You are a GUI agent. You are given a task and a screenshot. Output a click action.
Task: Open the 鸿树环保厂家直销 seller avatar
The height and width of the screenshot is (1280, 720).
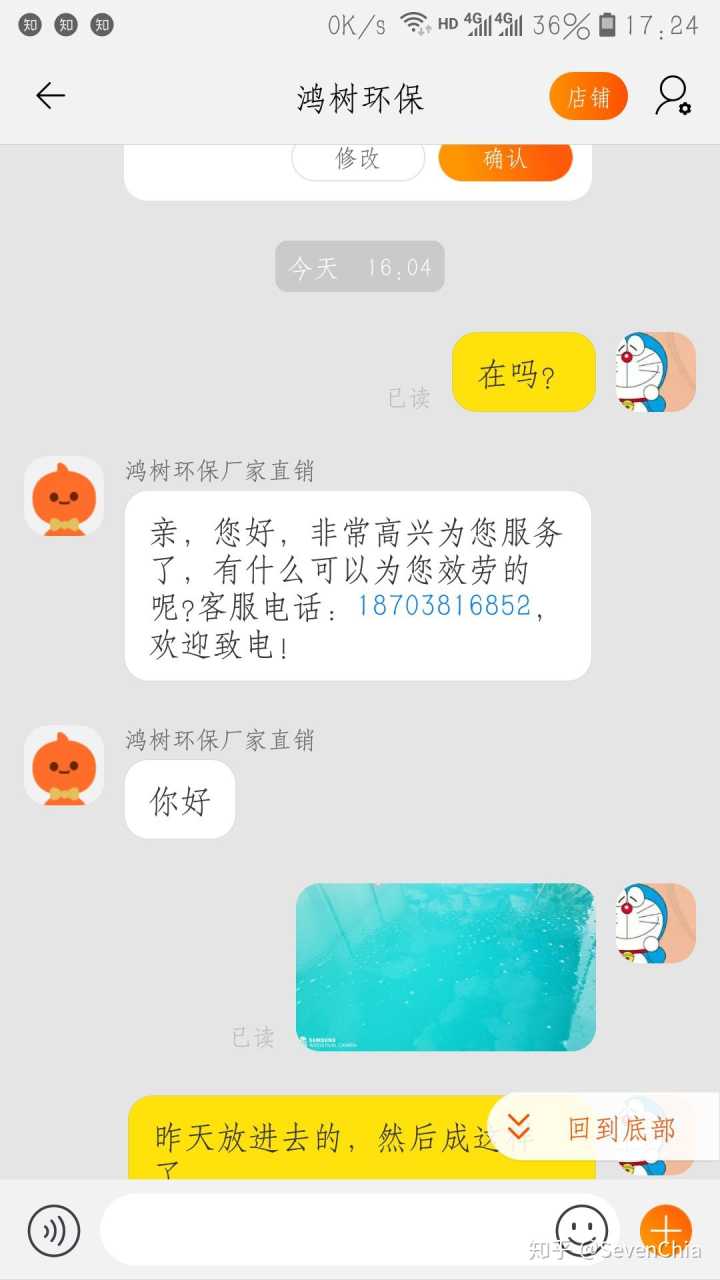(x=64, y=496)
